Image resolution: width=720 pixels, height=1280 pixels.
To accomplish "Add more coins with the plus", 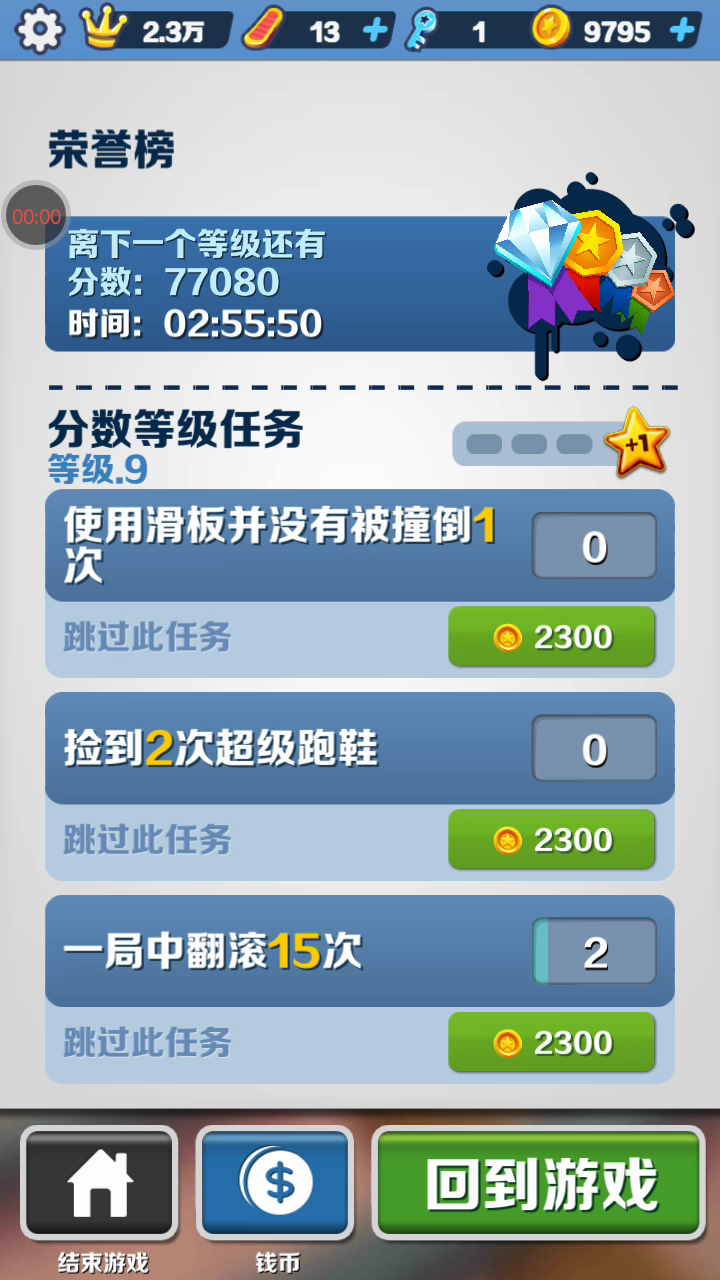I will pyautogui.click(x=683, y=31).
